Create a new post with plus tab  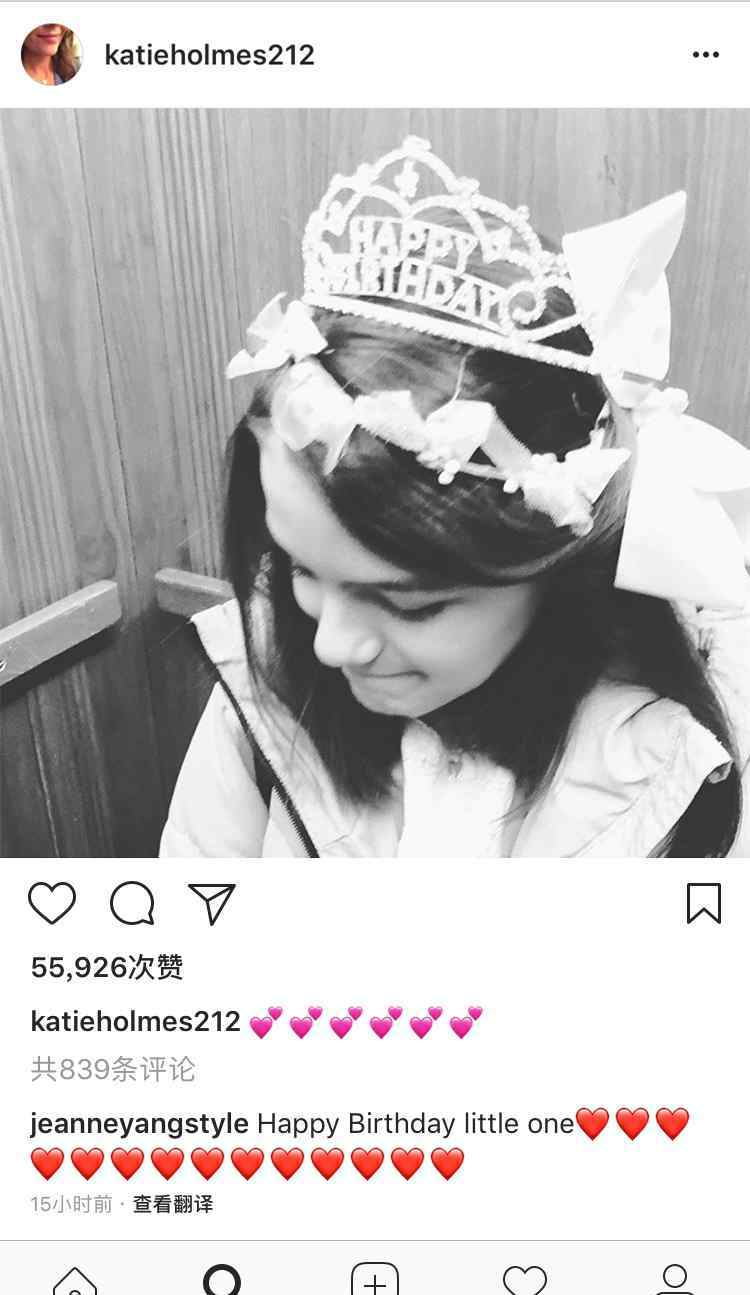[x=375, y=1280]
